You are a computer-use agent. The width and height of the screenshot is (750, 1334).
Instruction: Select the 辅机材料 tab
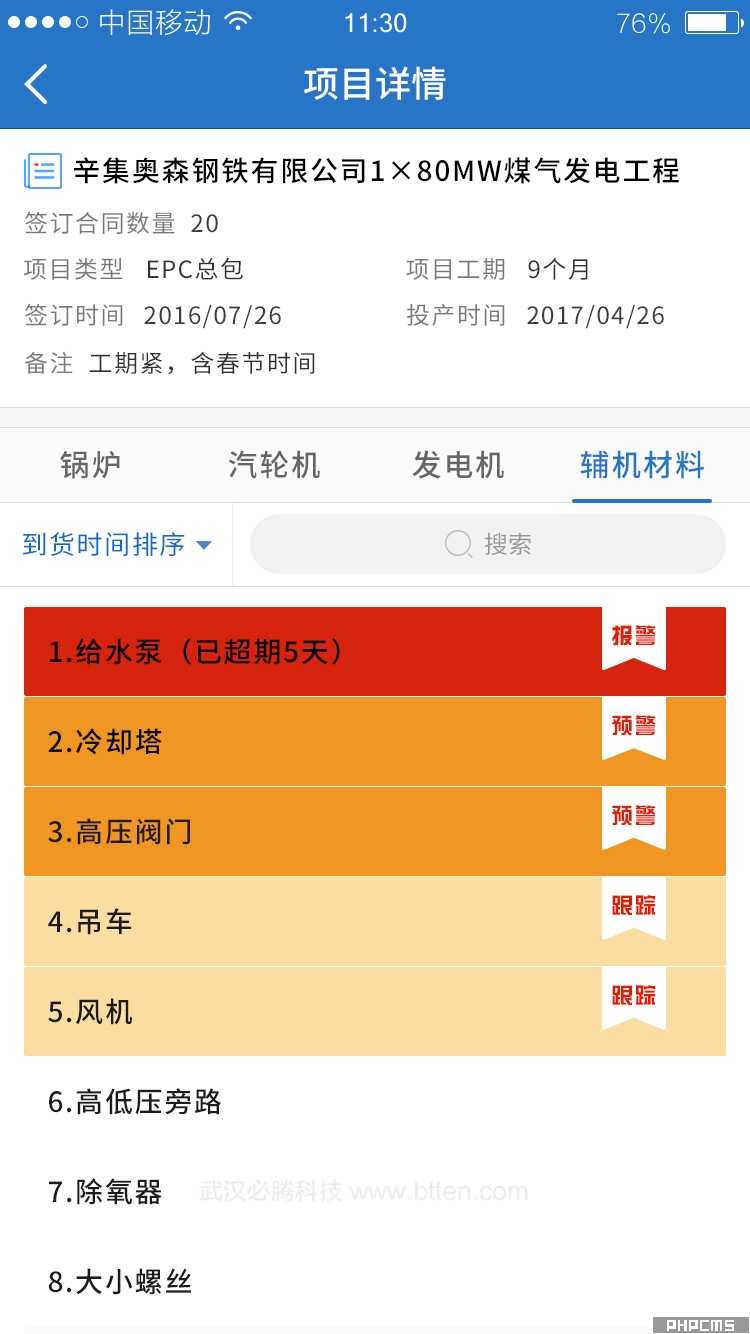pyautogui.click(x=642, y=465)
